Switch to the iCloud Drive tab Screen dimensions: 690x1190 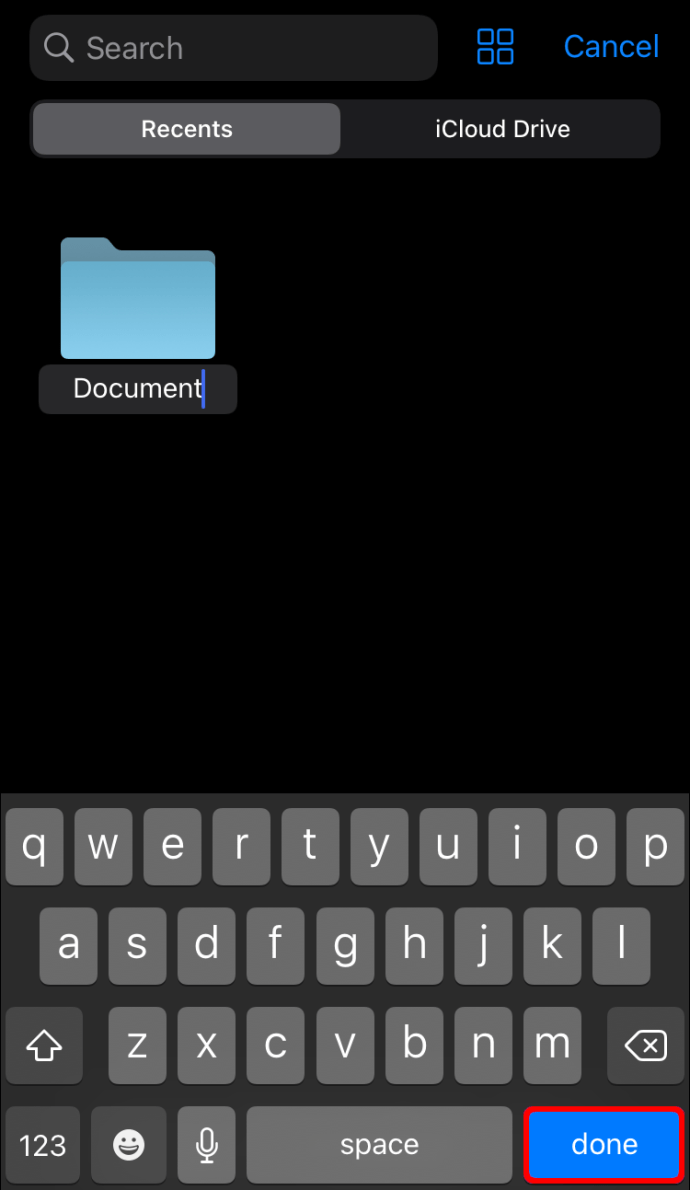502,129
